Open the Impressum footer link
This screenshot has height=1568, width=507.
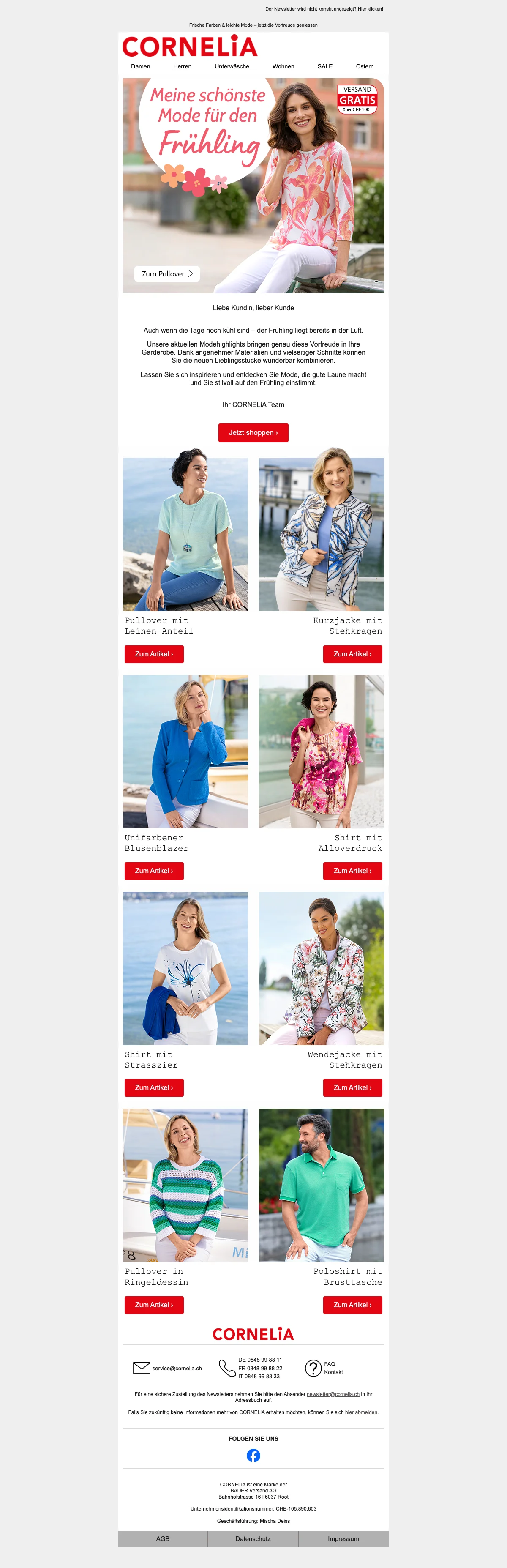click(x=343, y=1538)
